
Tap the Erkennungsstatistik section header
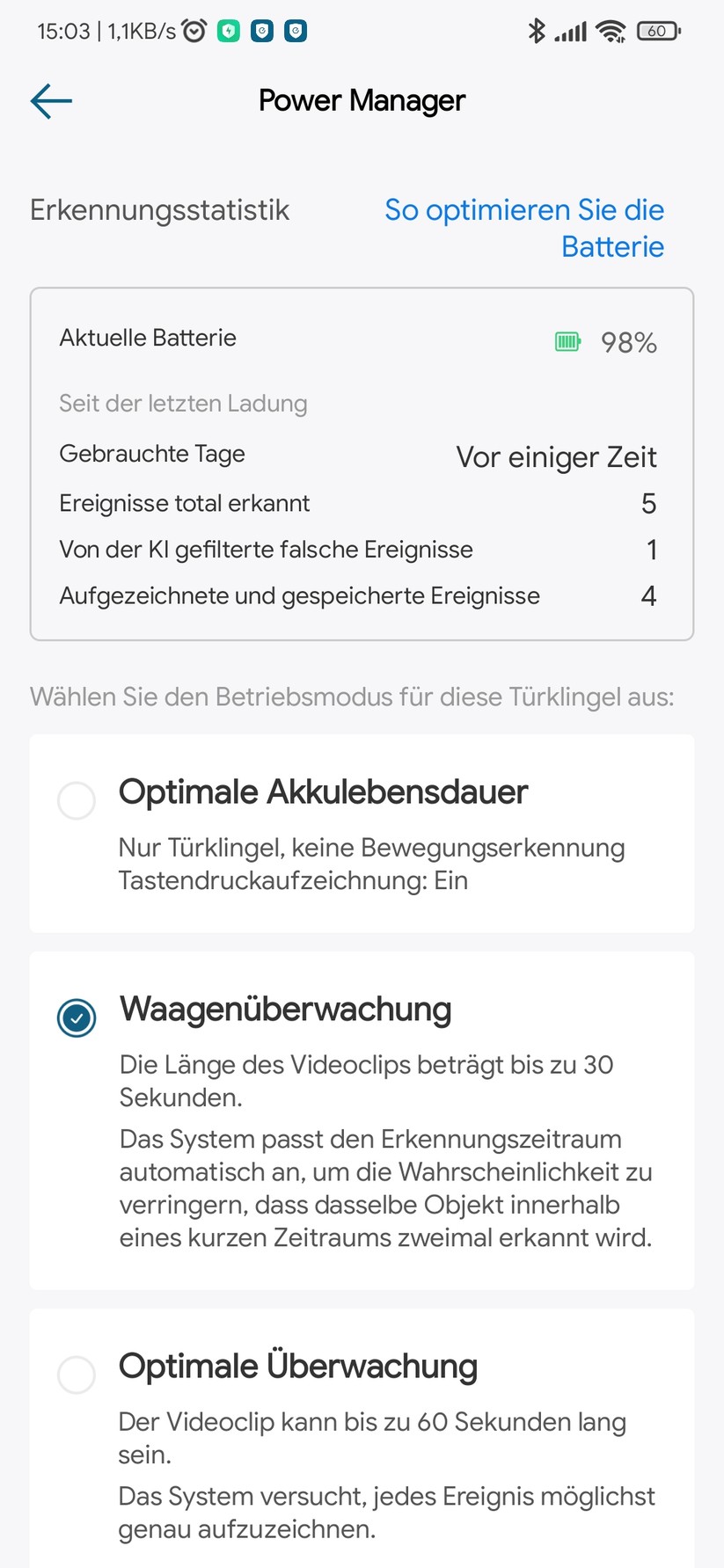(159, 209)
